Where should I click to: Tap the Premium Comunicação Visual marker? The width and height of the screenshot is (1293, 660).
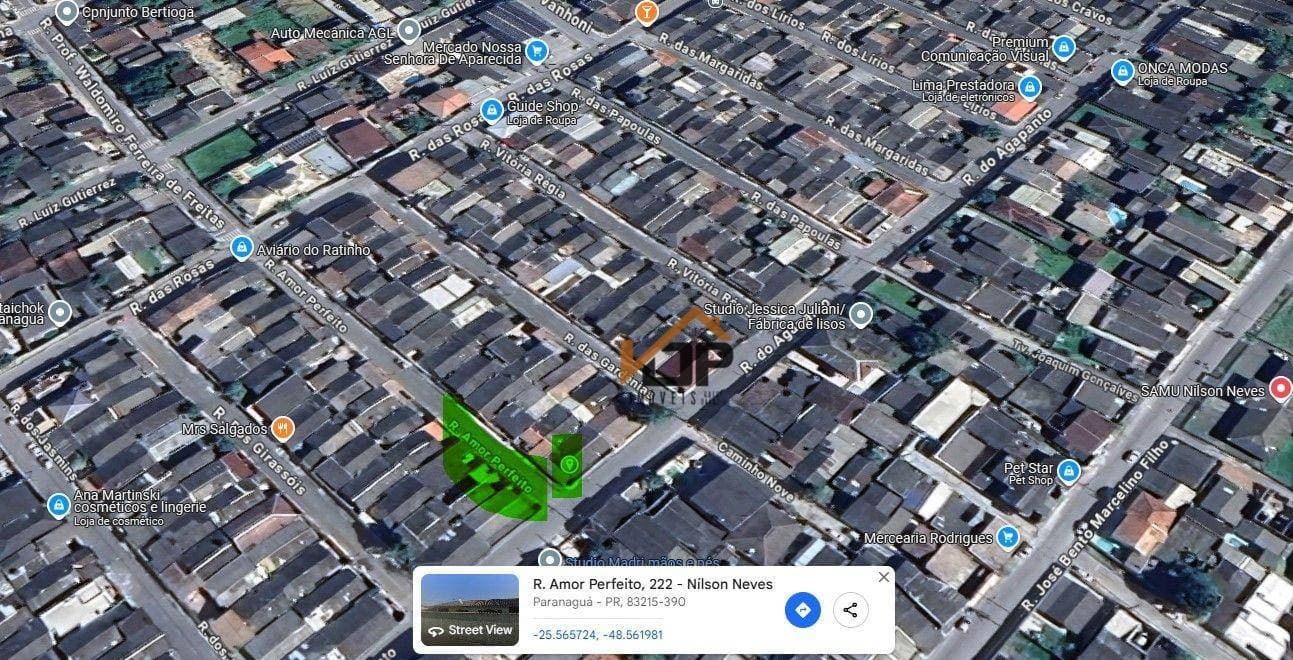coord(1063,46)
